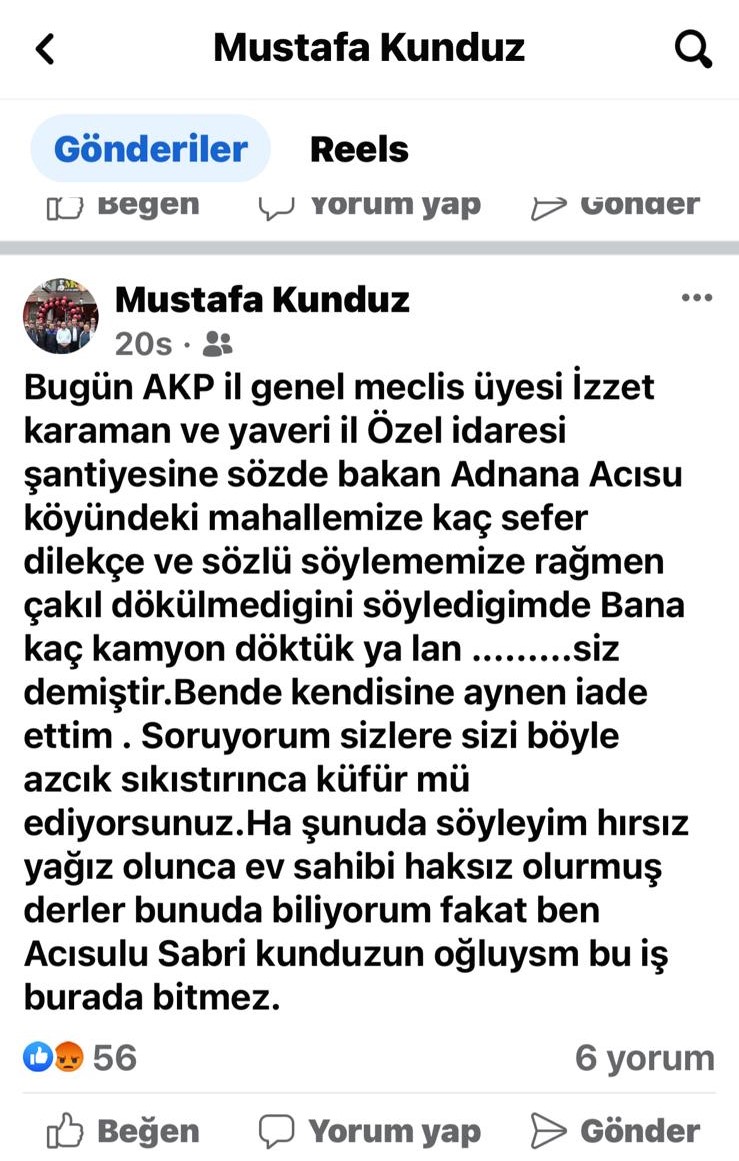
Task: Go back using the top-left arrow
Action: click(x=44, y=49)
